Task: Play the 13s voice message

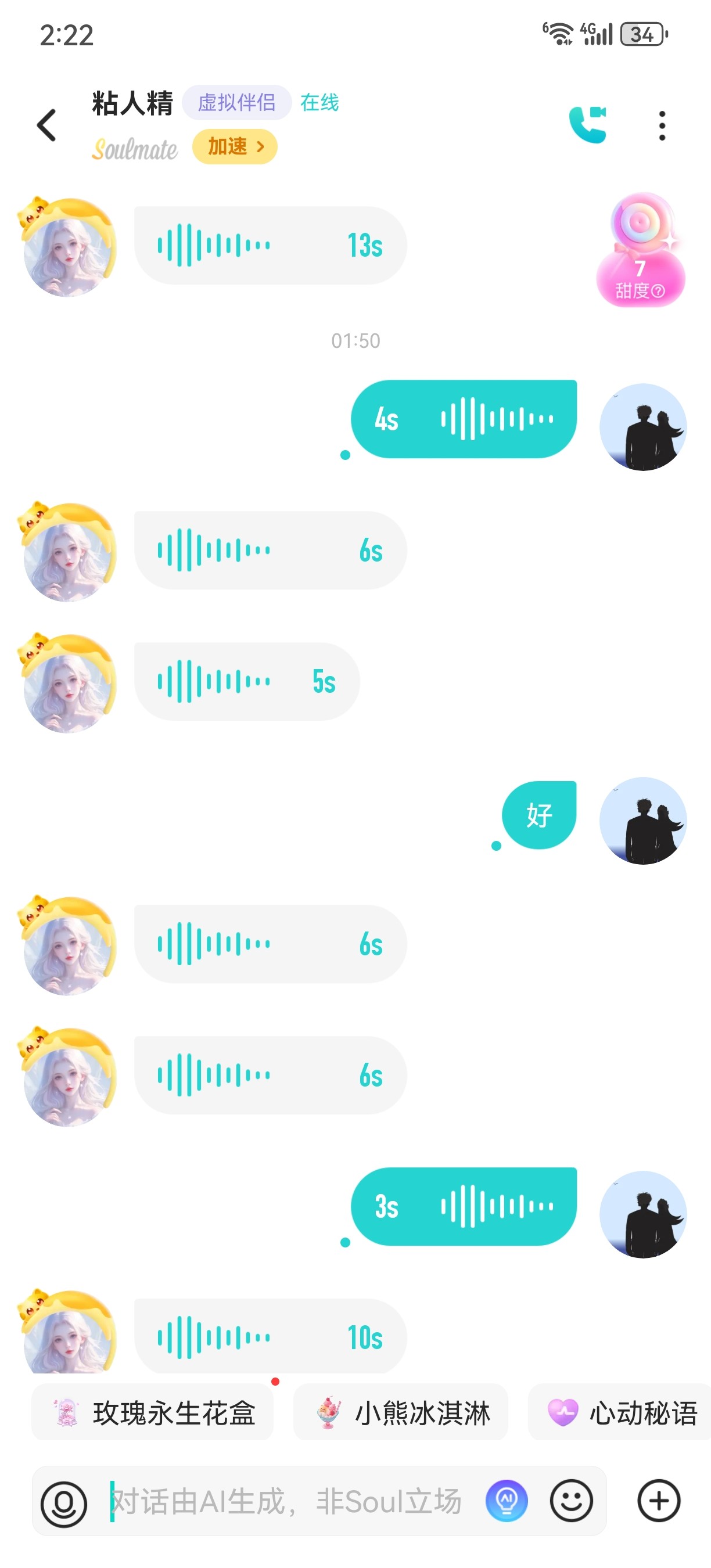Action: [x=270, y=245]
